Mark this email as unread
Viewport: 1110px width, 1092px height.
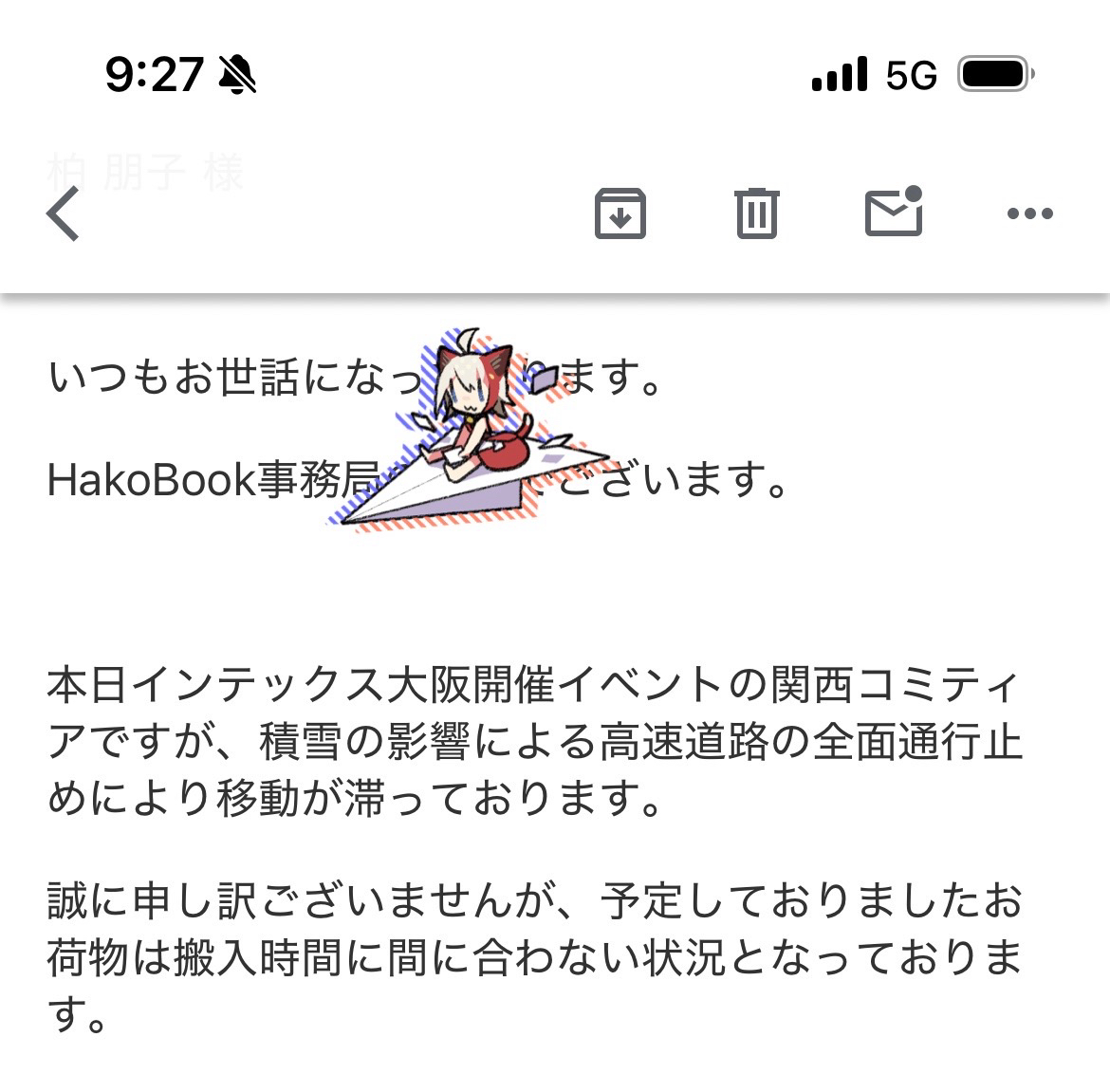(x=894, y=212)
